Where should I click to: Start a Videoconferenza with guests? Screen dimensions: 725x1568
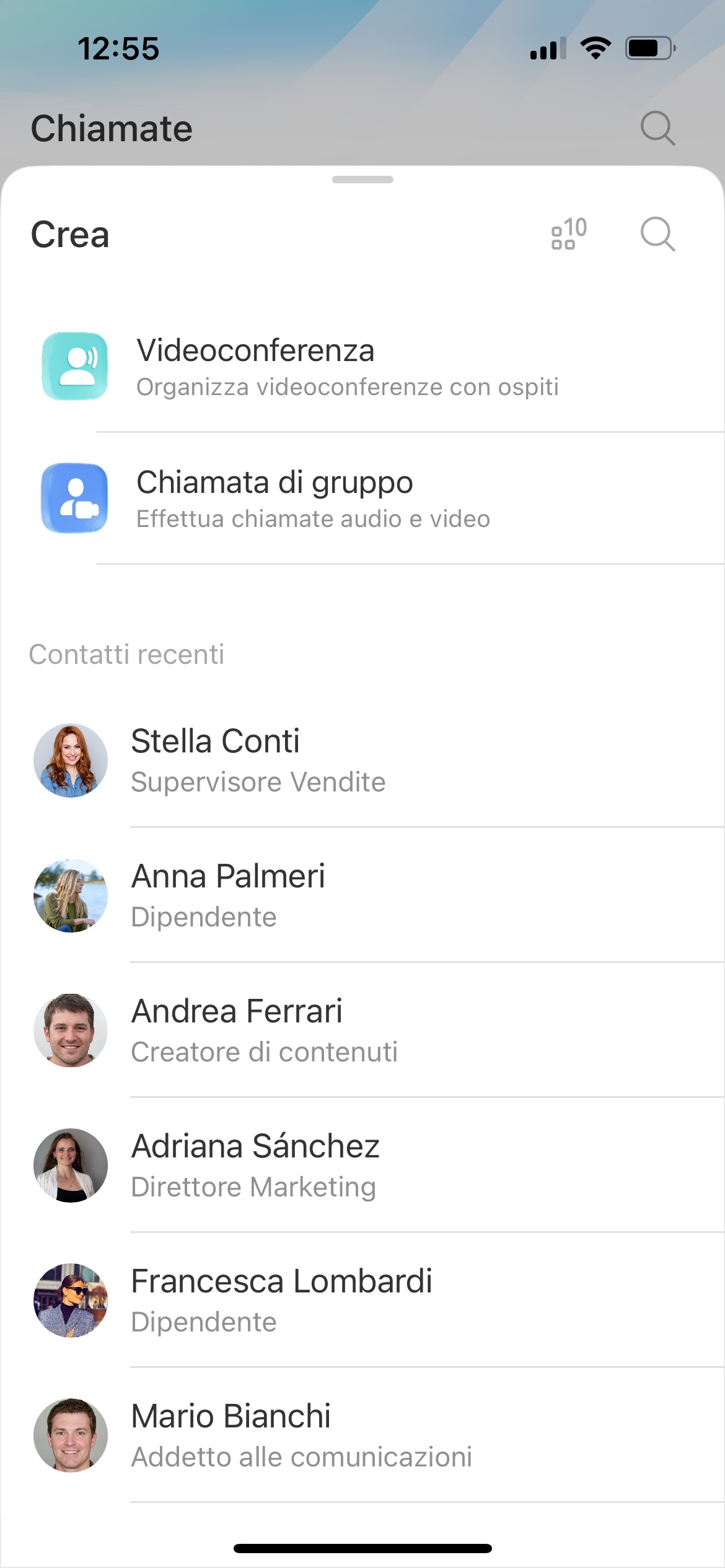[347, 367]
